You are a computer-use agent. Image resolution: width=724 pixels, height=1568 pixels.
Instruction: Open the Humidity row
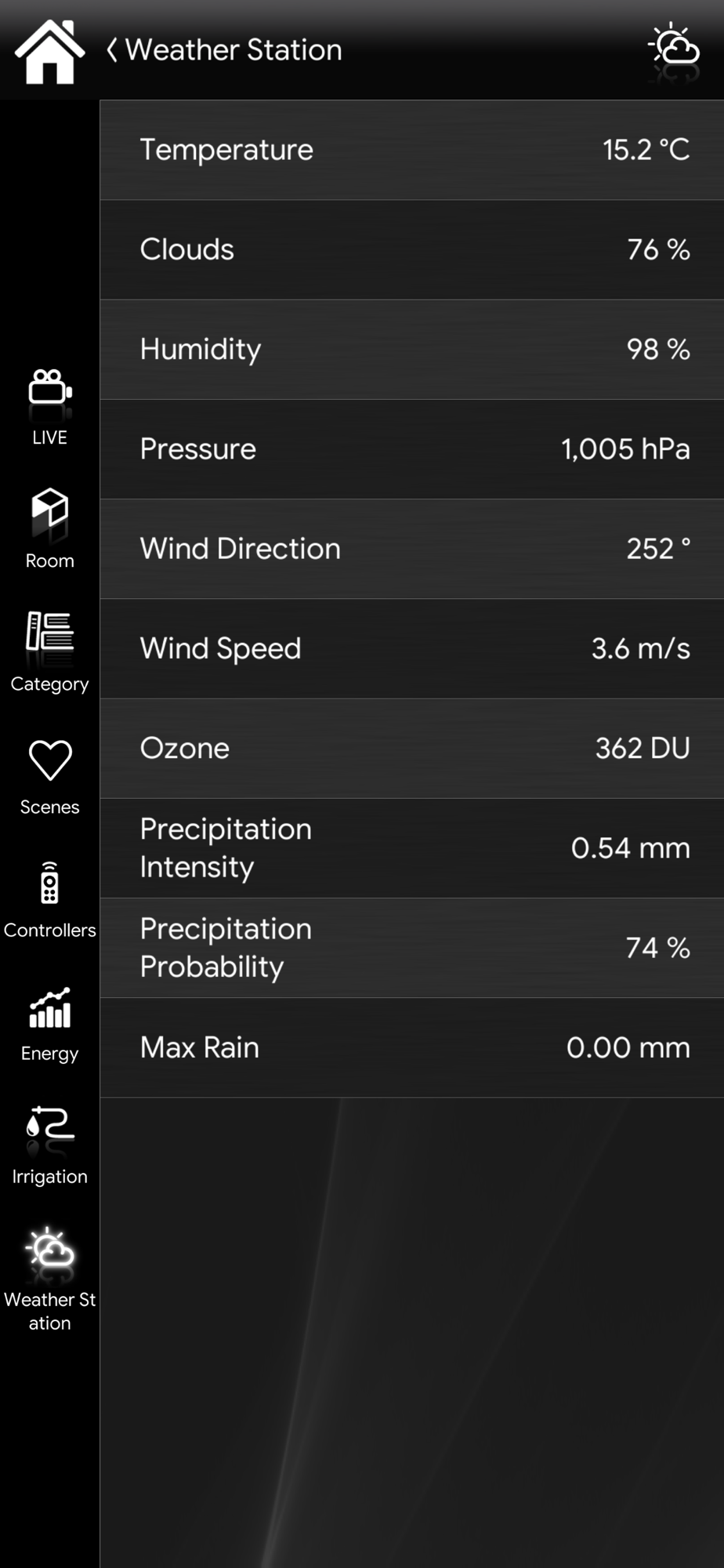click(412, 350)
